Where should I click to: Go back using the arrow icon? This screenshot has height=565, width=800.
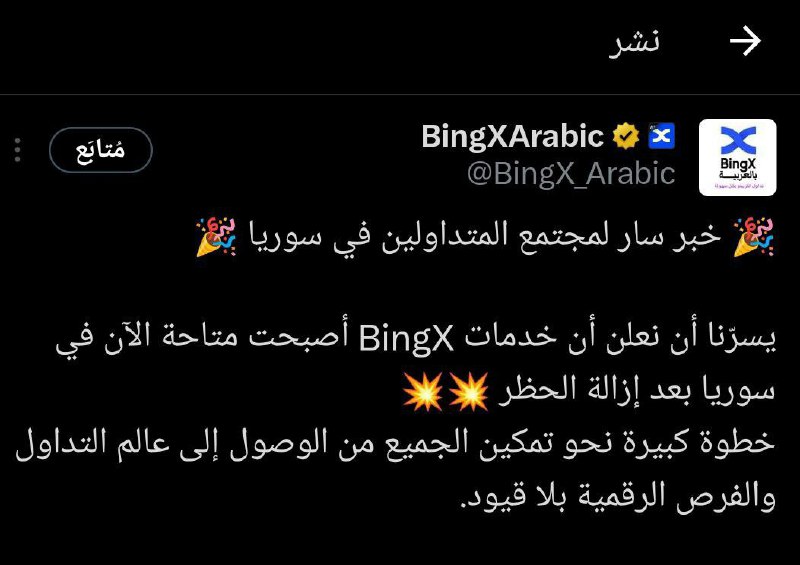point(745,41)
